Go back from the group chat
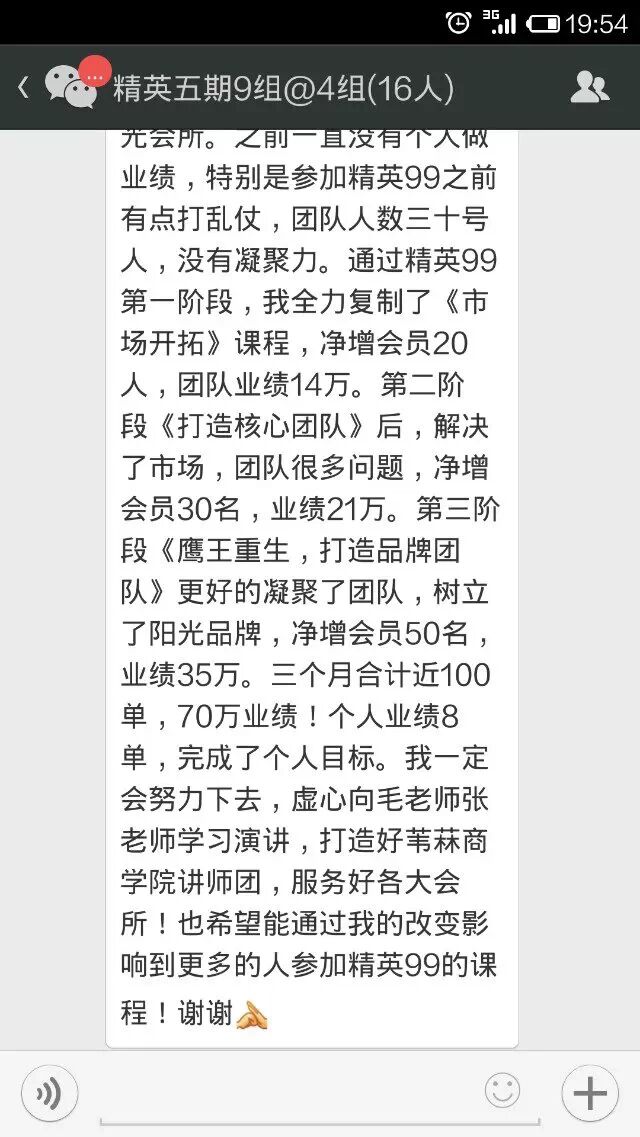Viewport: 640px width, 1137px height. tap(23, 88)
